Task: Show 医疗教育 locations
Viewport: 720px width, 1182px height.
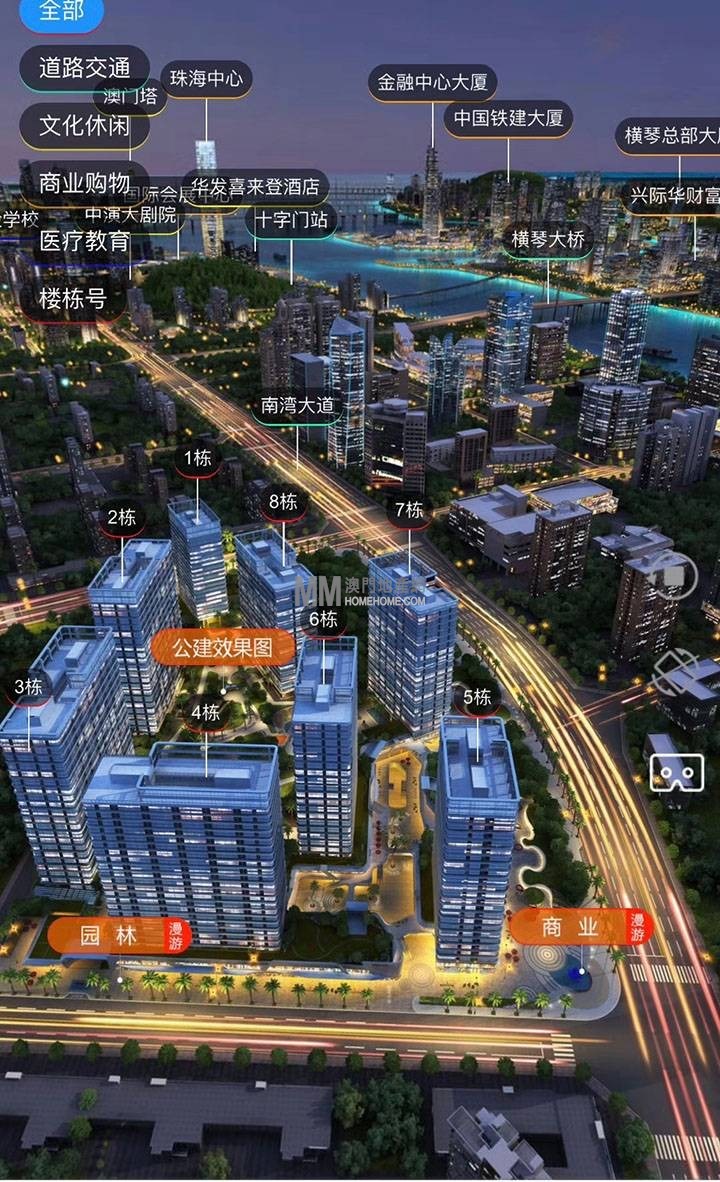Action: coord(85,241)
